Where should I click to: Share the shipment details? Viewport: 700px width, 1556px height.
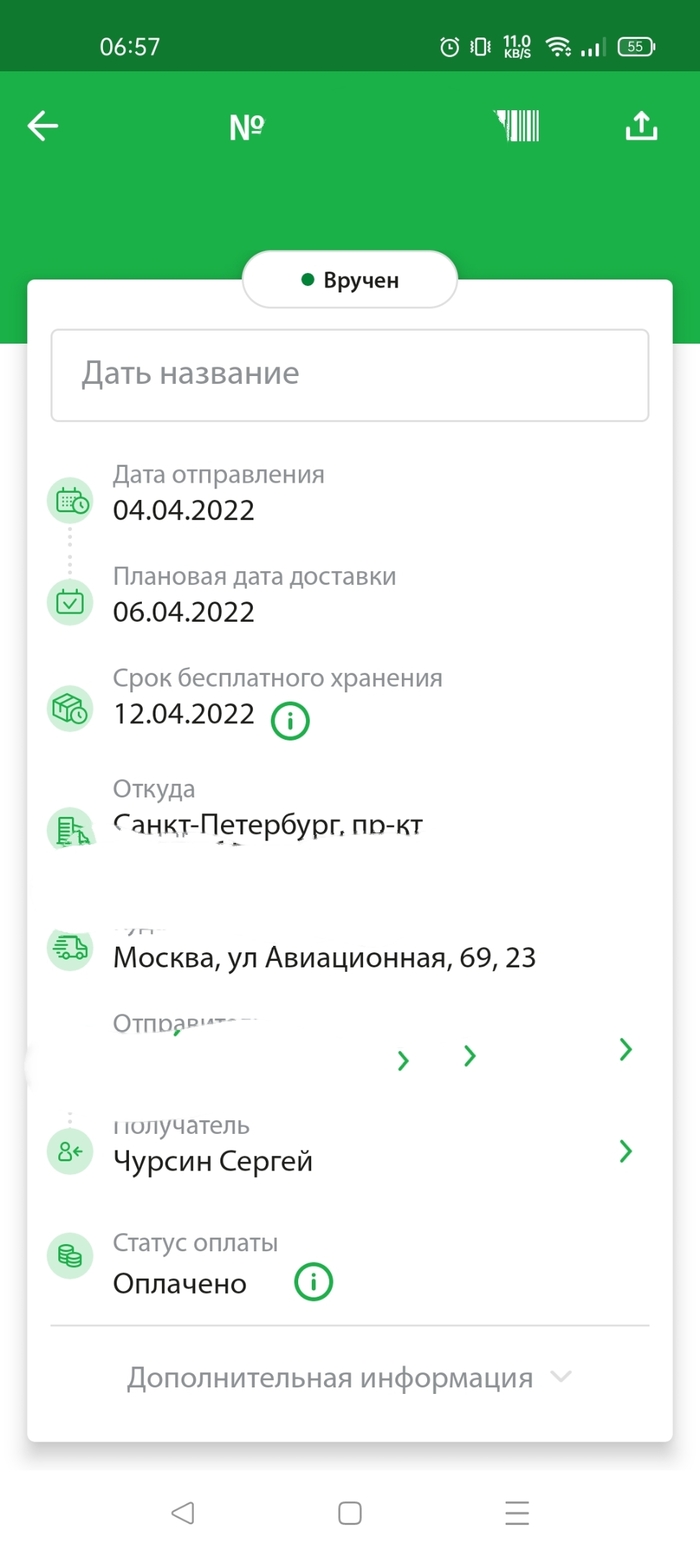[641, 126]
